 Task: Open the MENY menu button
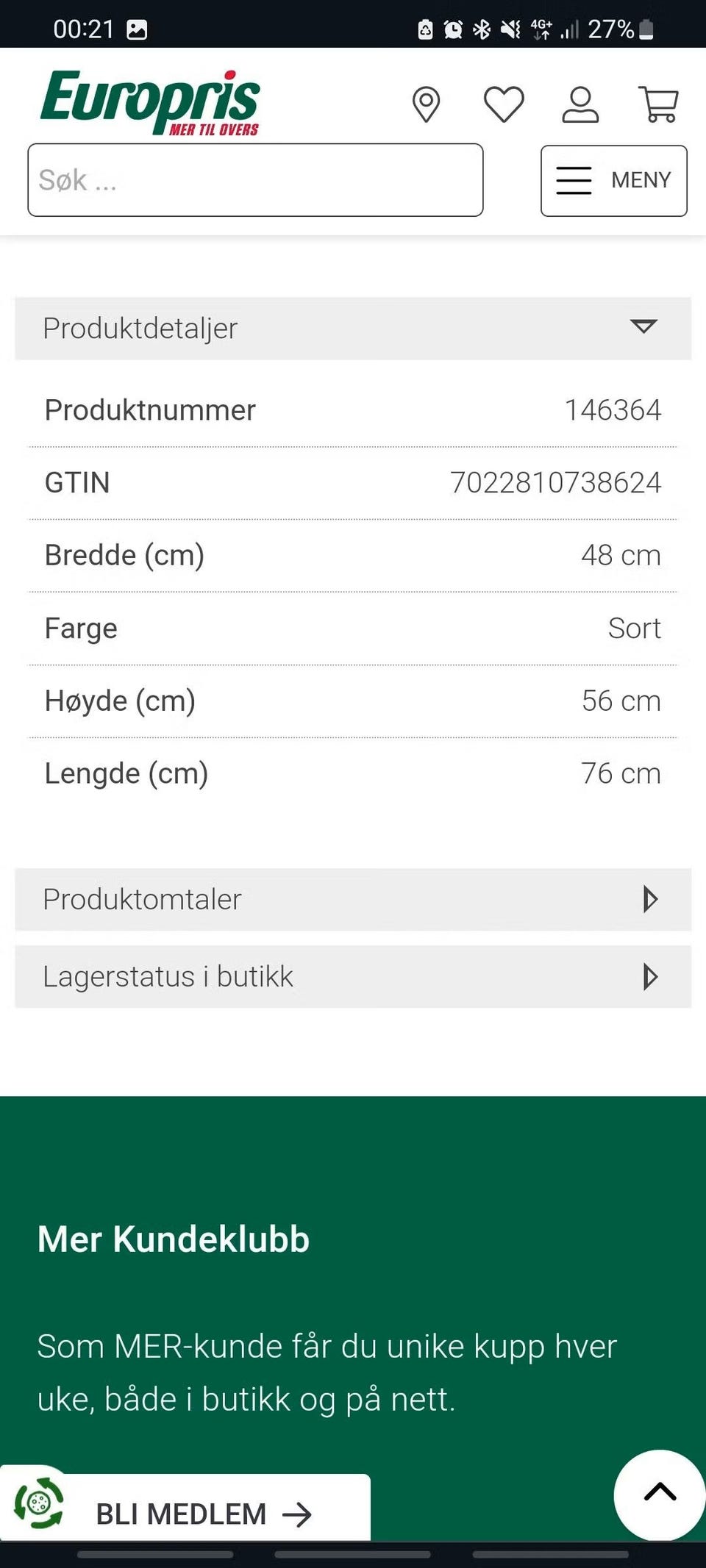[x=613, y=181]
